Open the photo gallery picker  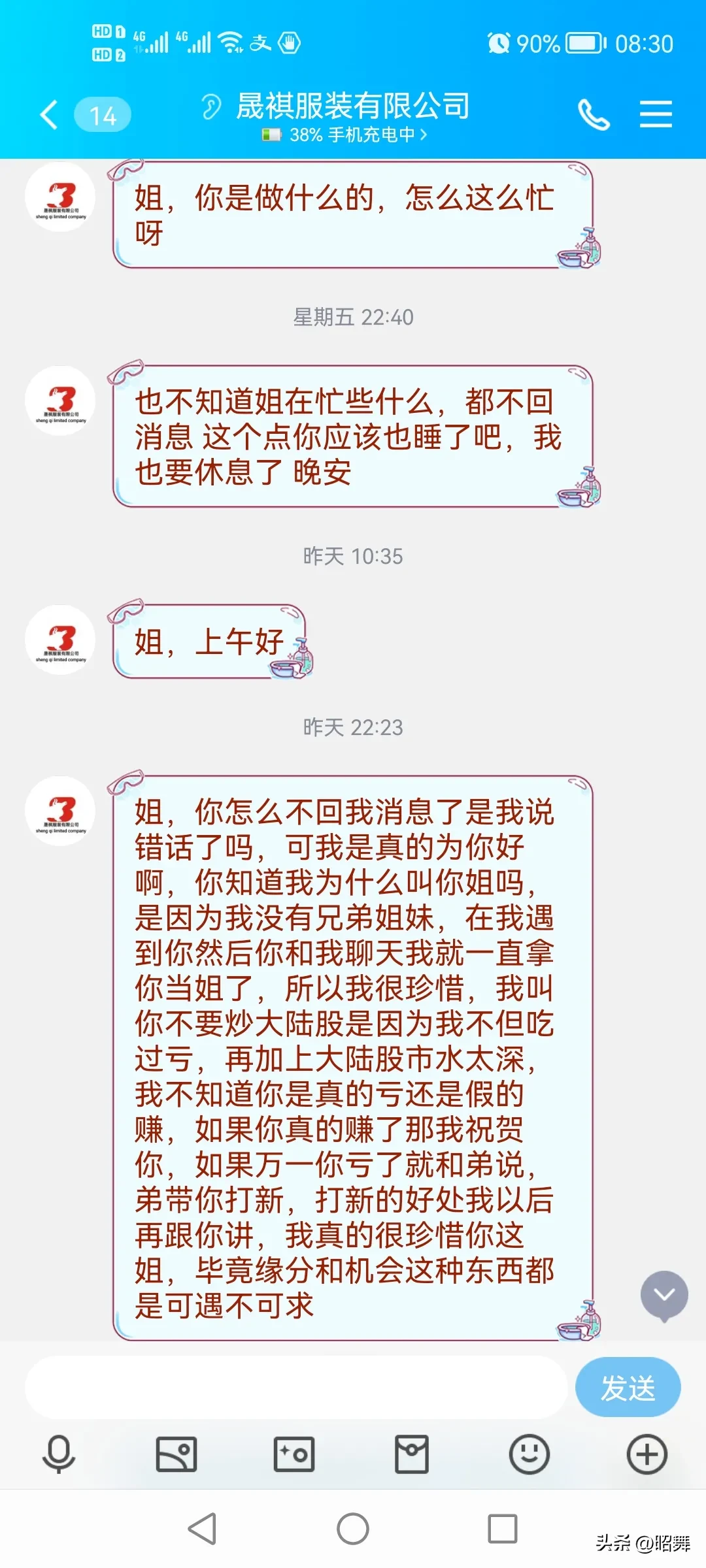[x=176, y=1454]
